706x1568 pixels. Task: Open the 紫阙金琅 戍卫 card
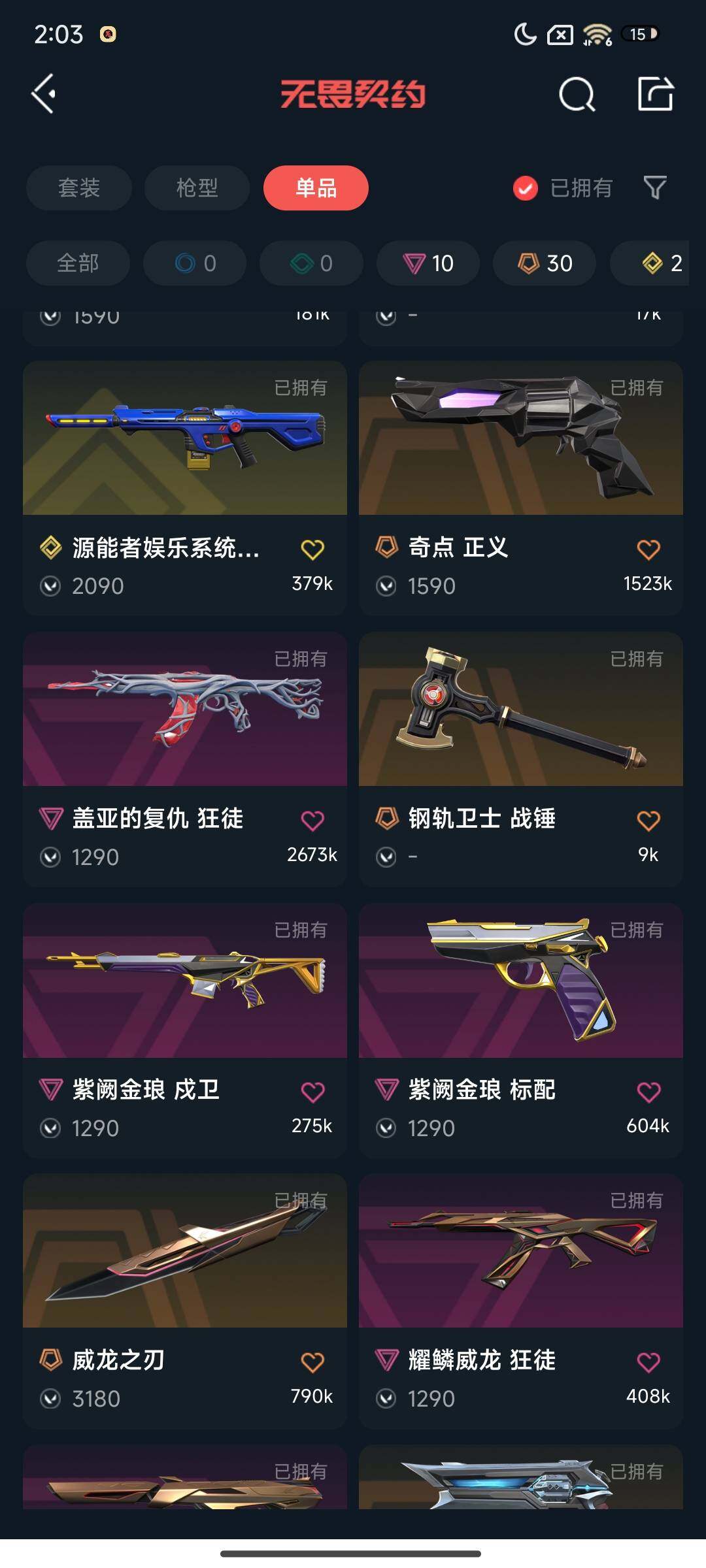(x=185, y=1030)
